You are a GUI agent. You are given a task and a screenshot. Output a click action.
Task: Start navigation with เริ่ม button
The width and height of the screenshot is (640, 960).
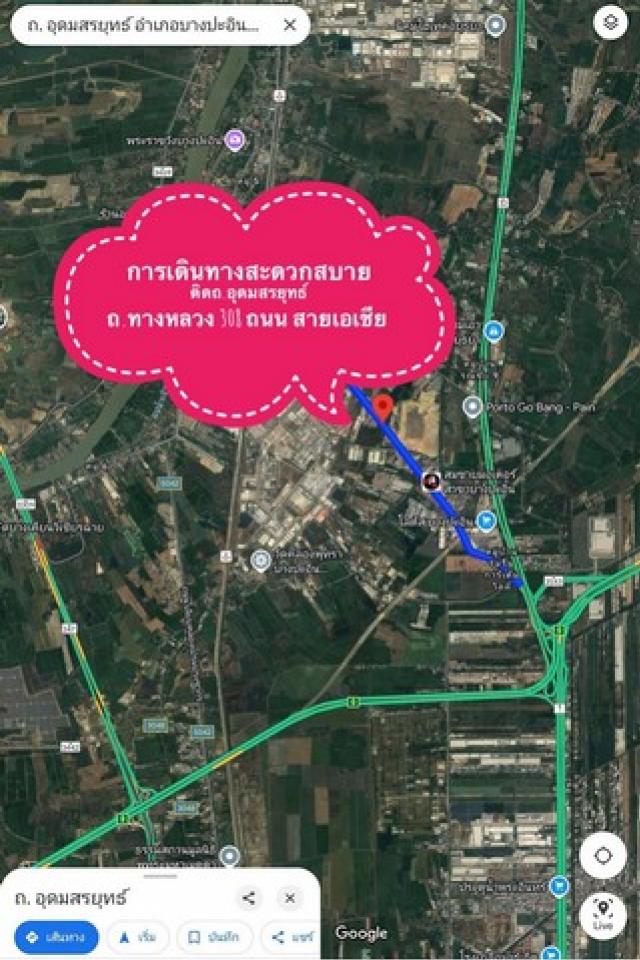point(138,937)
